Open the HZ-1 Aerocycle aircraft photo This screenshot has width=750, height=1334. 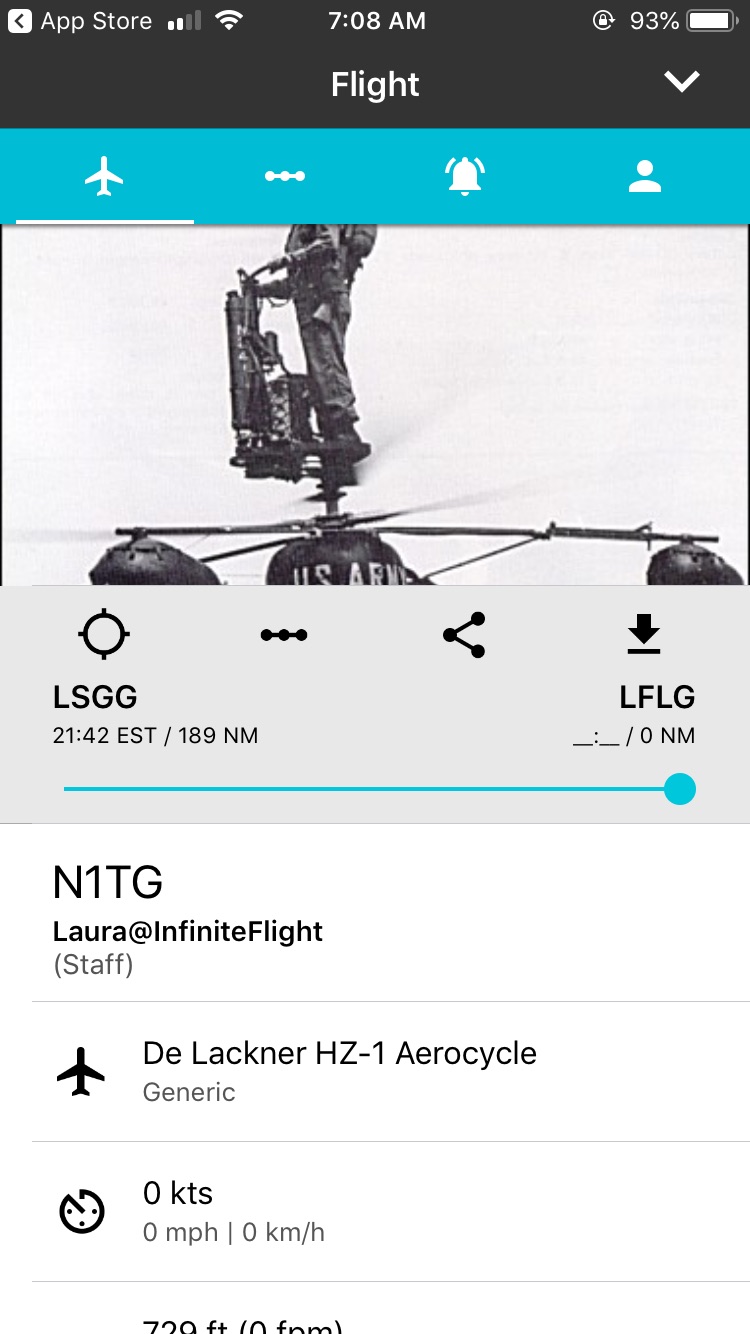(375, 405)
